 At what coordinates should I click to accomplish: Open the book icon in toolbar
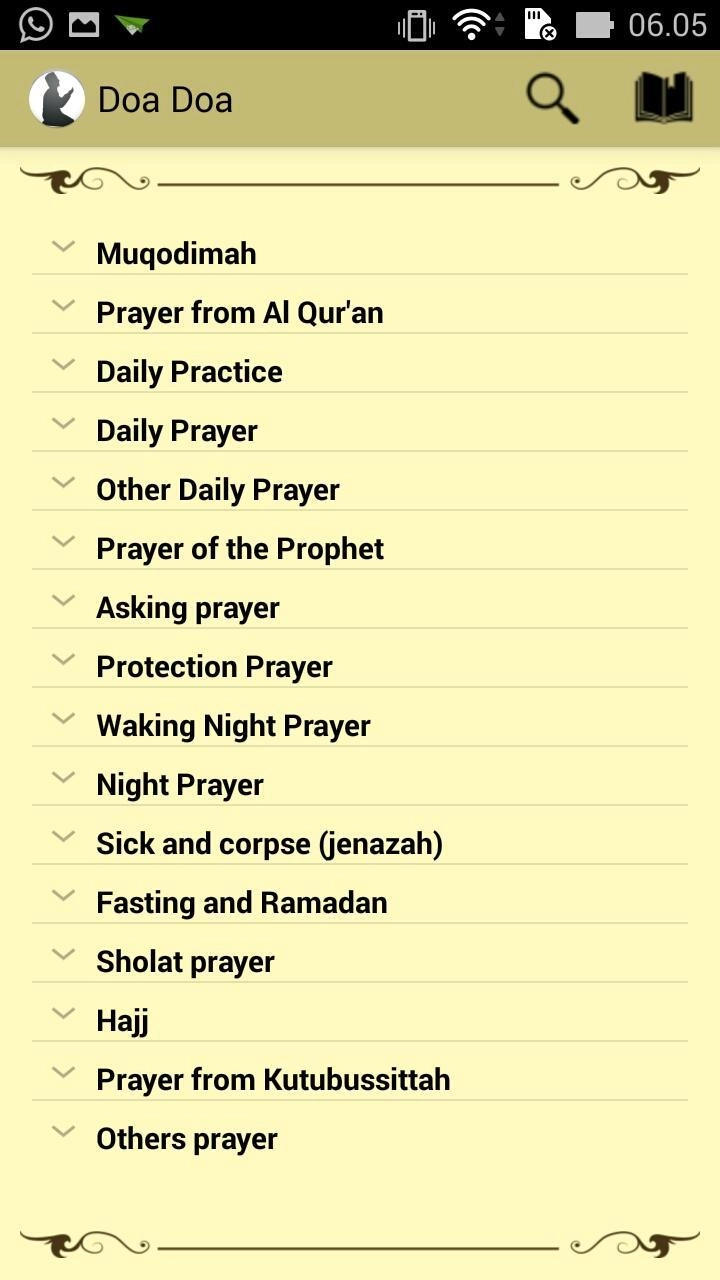663,99
